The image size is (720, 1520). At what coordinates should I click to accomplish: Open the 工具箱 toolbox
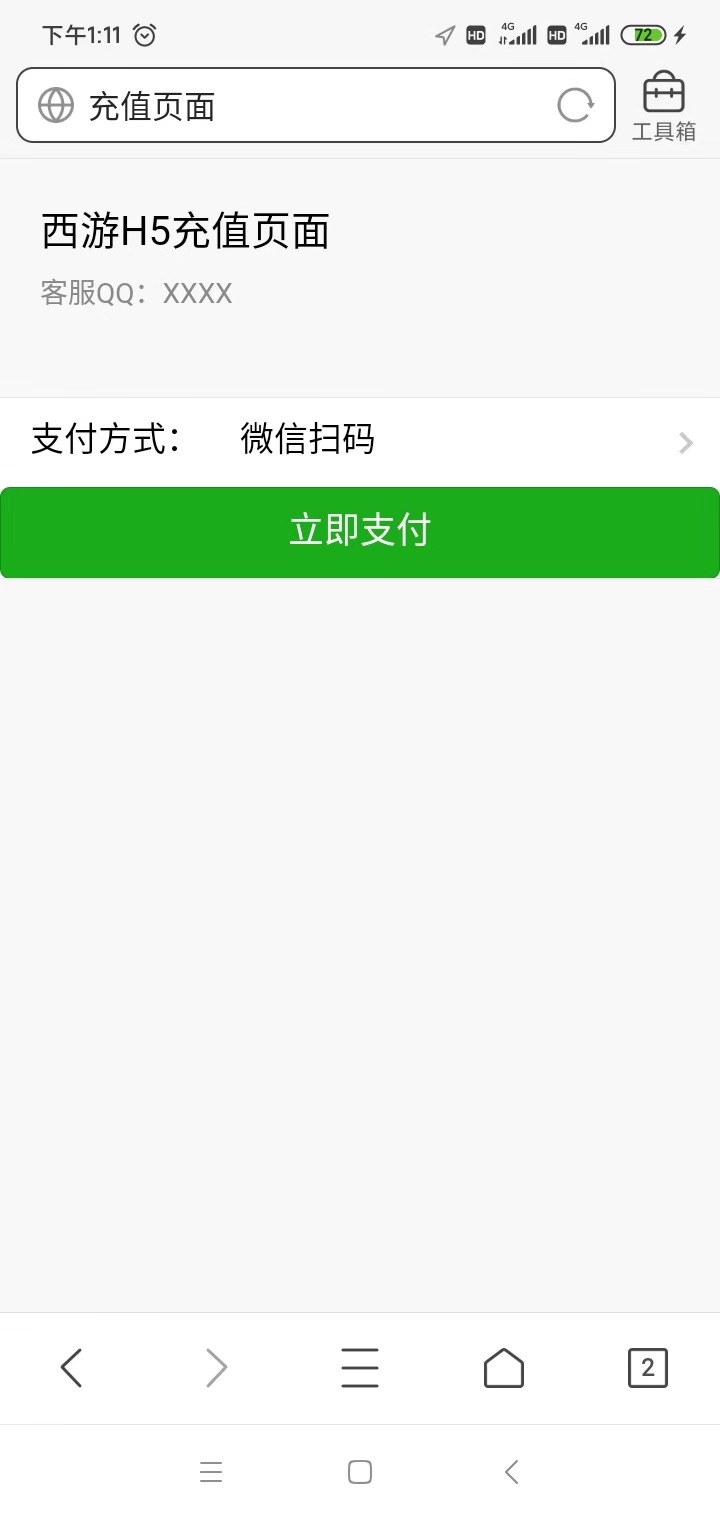point(663,106)
